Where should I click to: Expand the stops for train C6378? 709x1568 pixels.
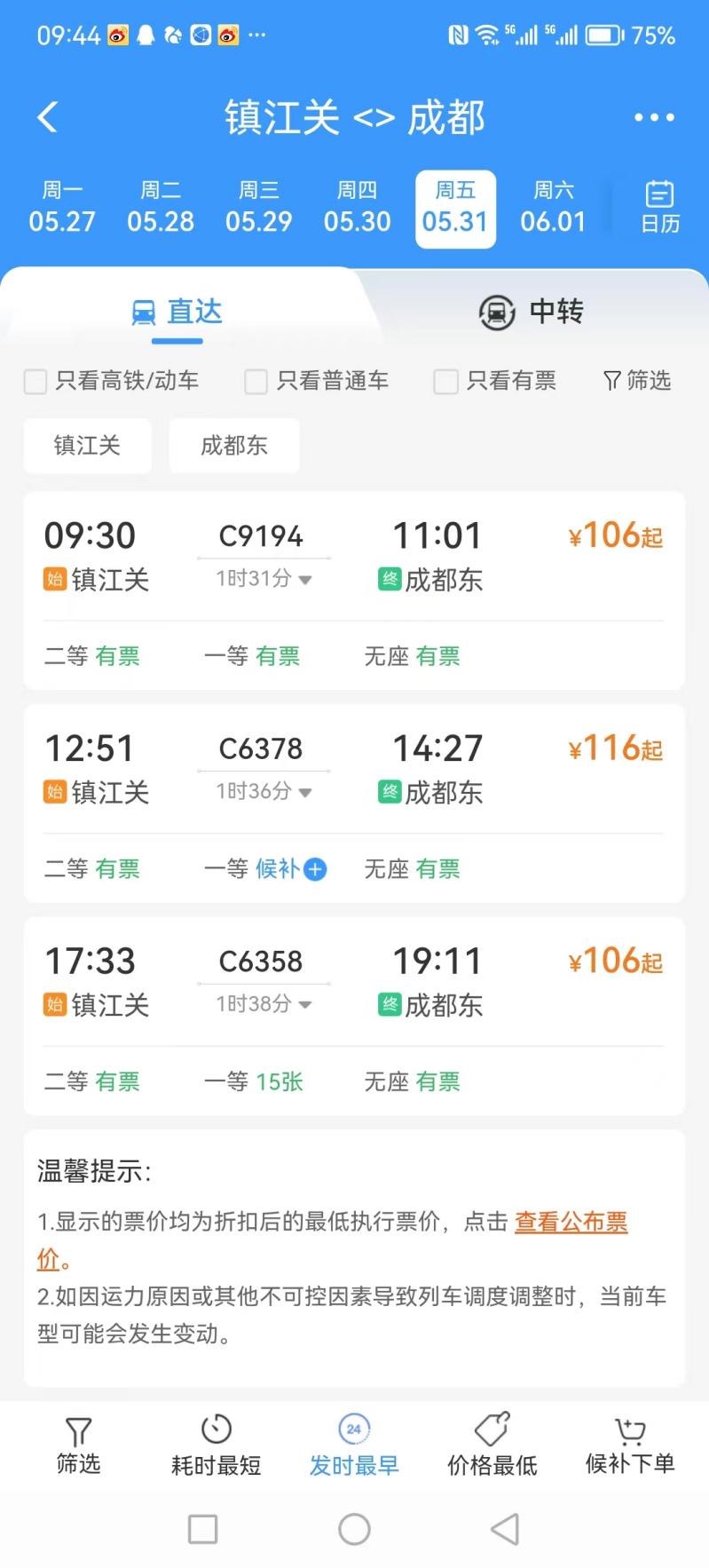(x=264, y=791)
